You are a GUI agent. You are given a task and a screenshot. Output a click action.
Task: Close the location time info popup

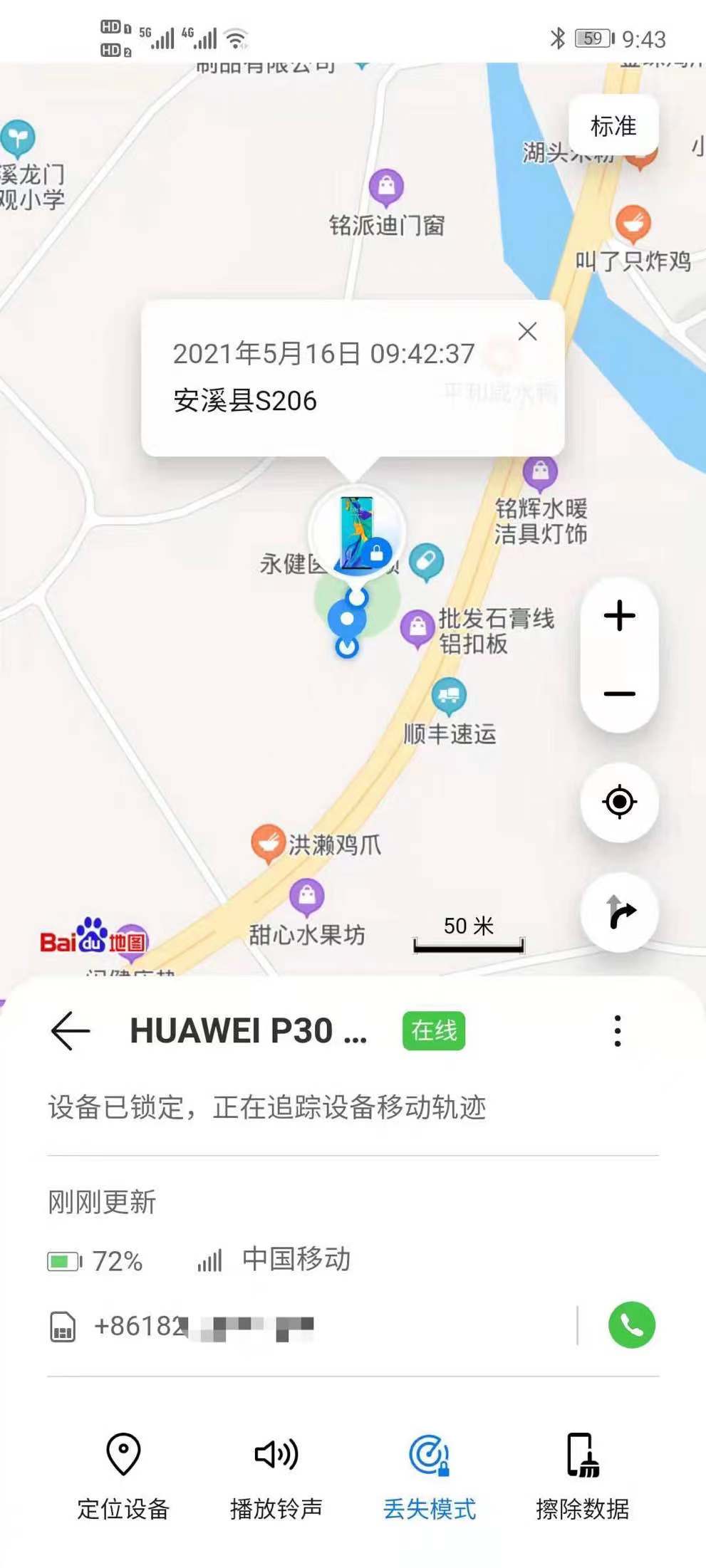[529, 331]
